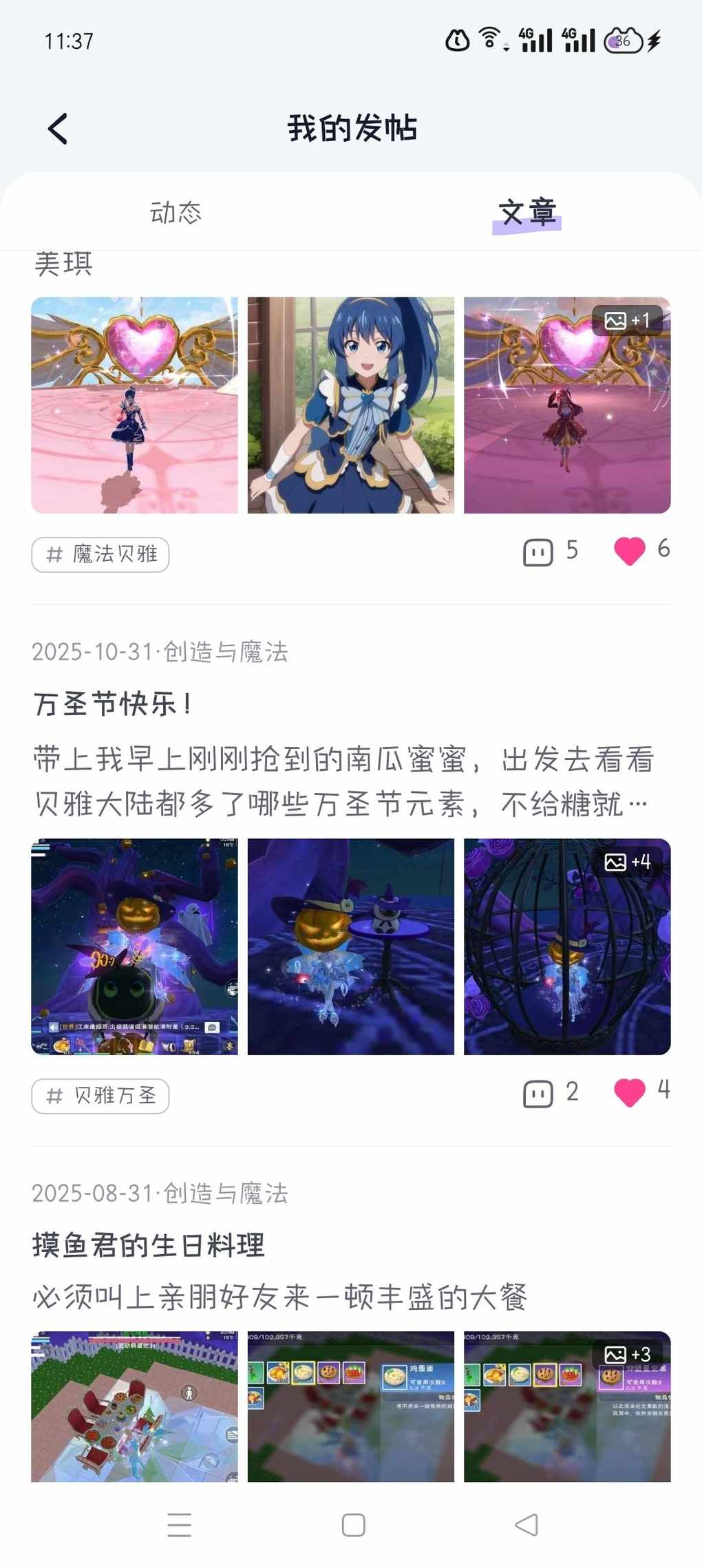Open the +4 birdcage photo tile

567,946
